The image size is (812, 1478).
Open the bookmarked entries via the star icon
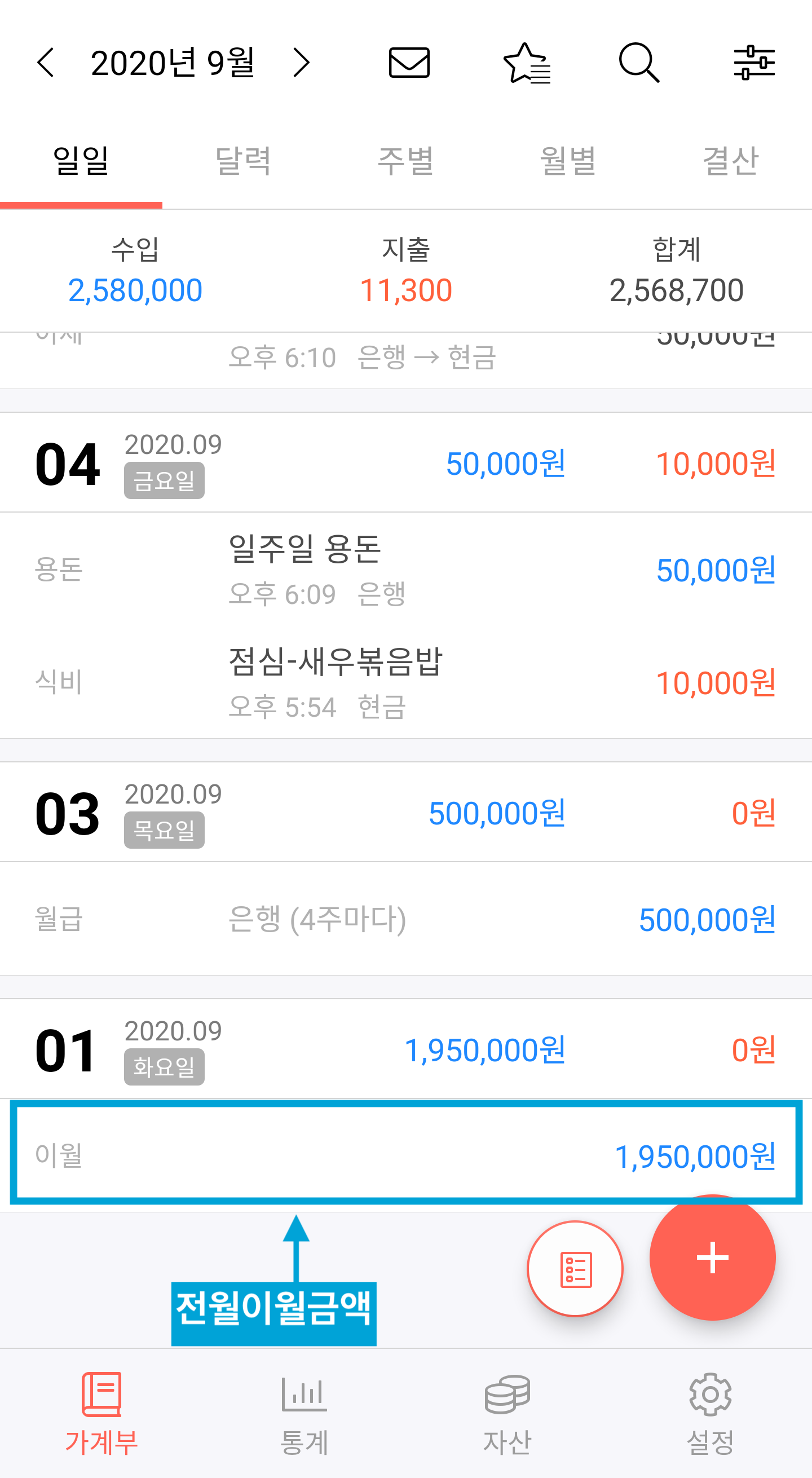pyautogui.click(x=526, y=63)
